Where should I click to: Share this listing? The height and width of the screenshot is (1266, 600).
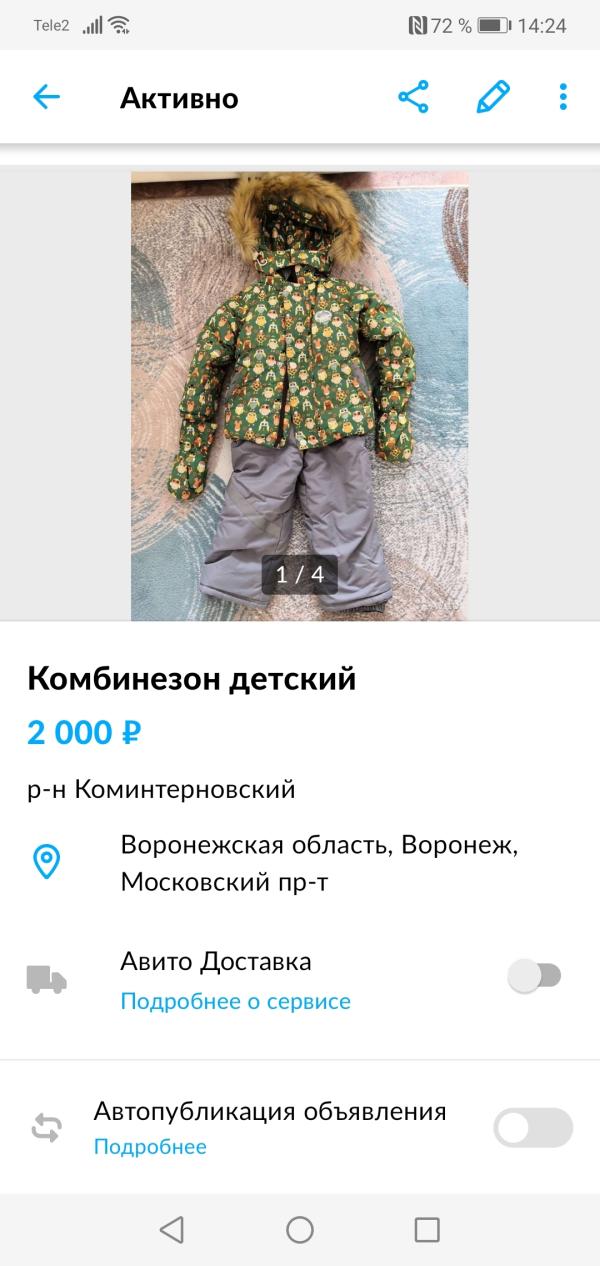[413, 97]
